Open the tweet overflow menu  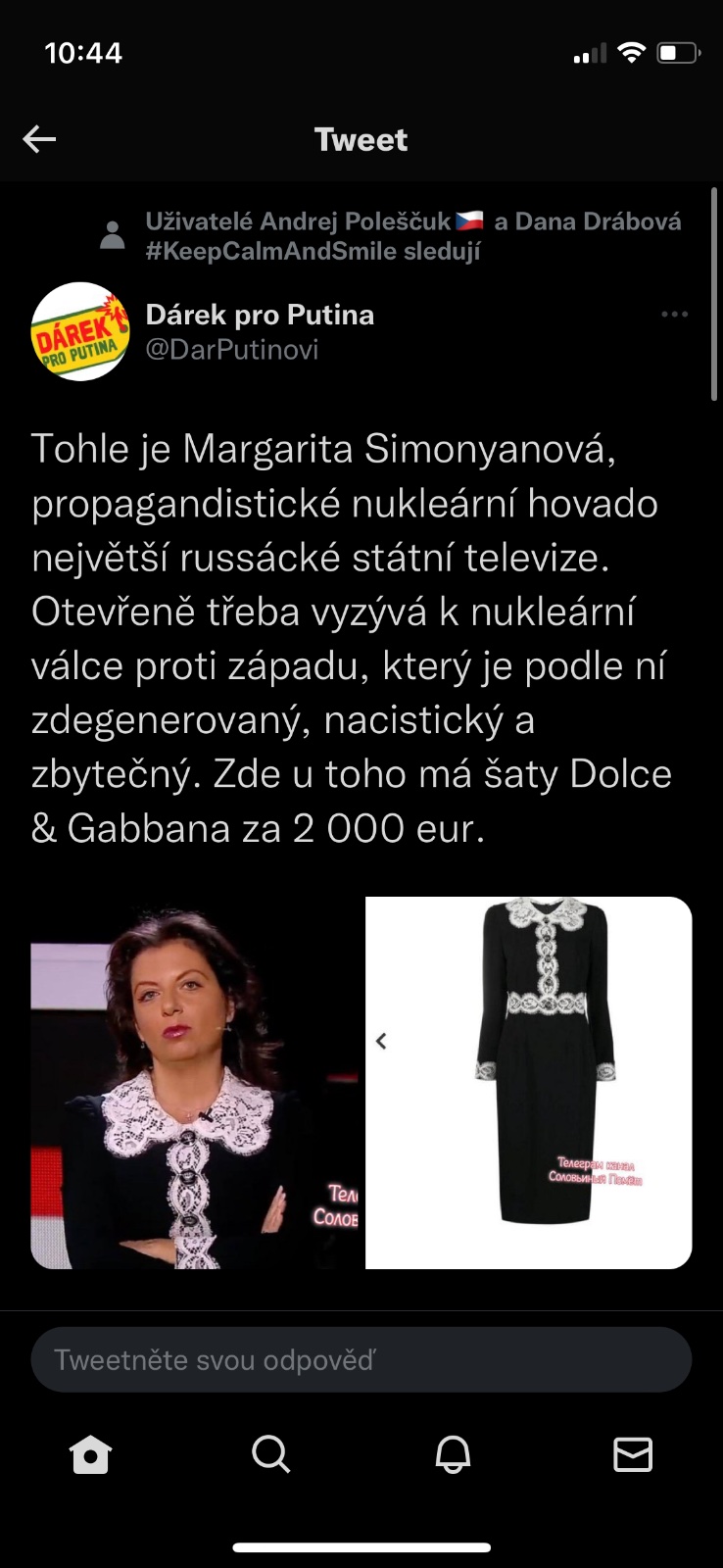(674, 315)
